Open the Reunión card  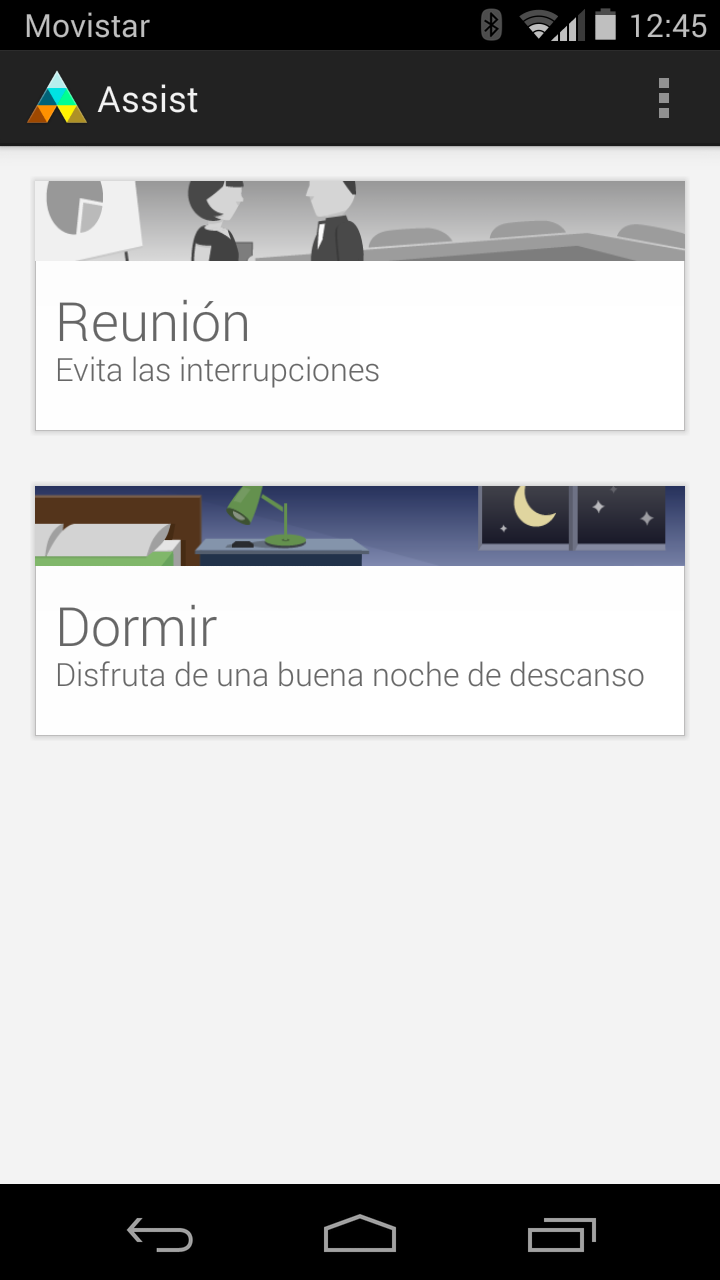pyautogui.click(x=360, y=305)
